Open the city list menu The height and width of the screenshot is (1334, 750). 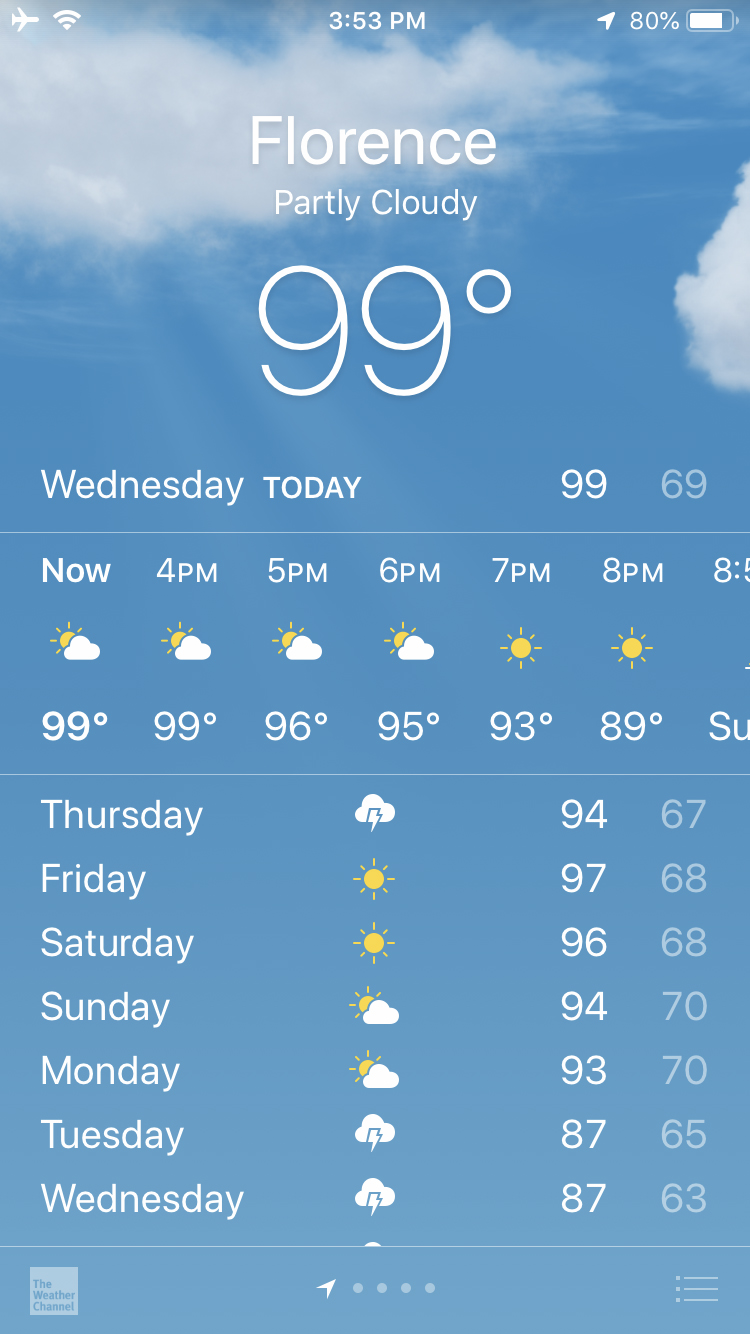[697, 1289]
